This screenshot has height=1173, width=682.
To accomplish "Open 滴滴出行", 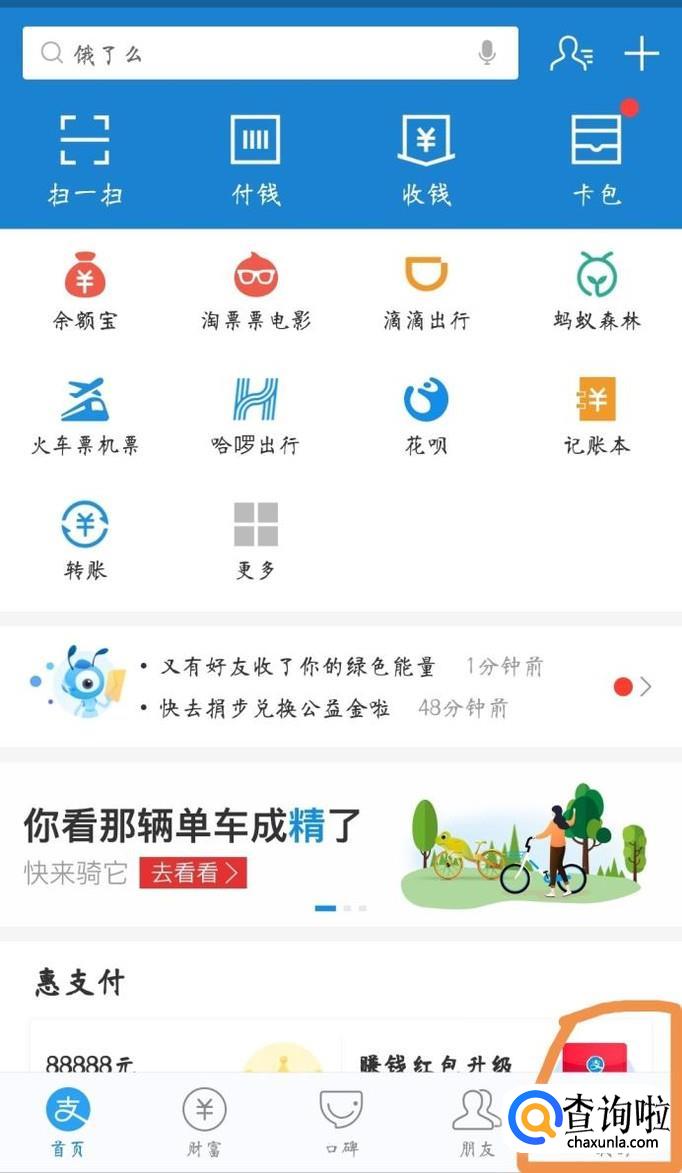I will click(x=426, y=291).
